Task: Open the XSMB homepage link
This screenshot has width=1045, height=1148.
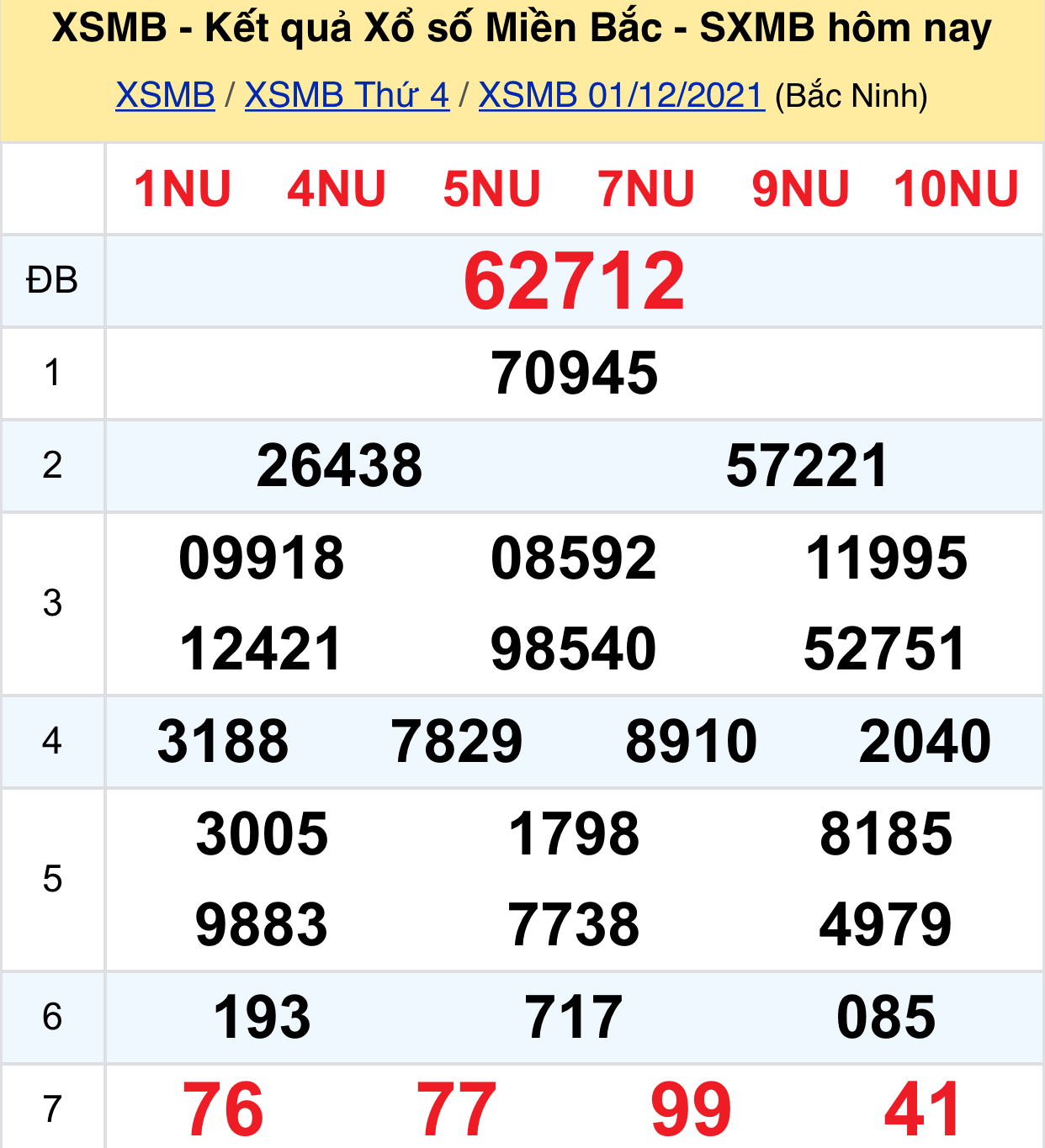Action: [165, 95]
